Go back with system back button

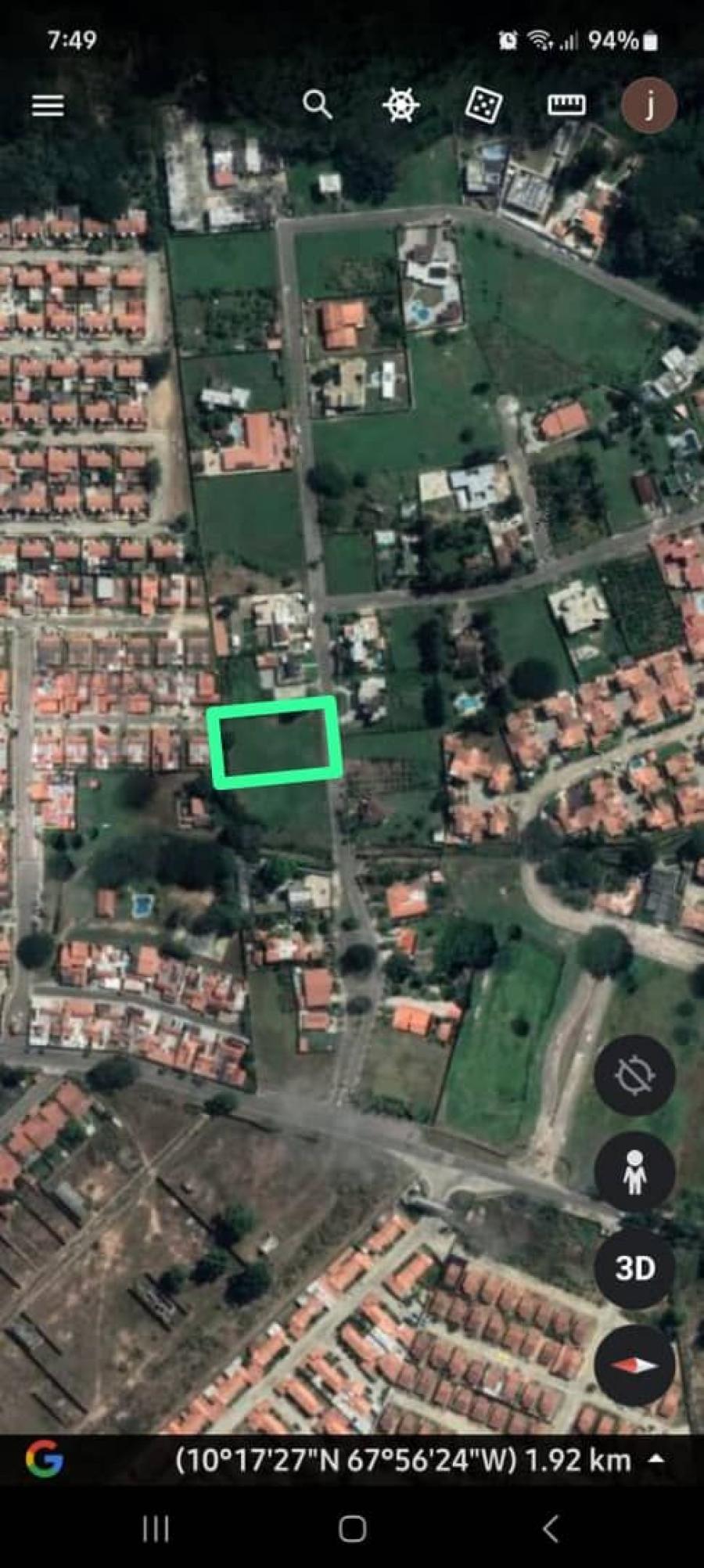tap(551, 1528)
